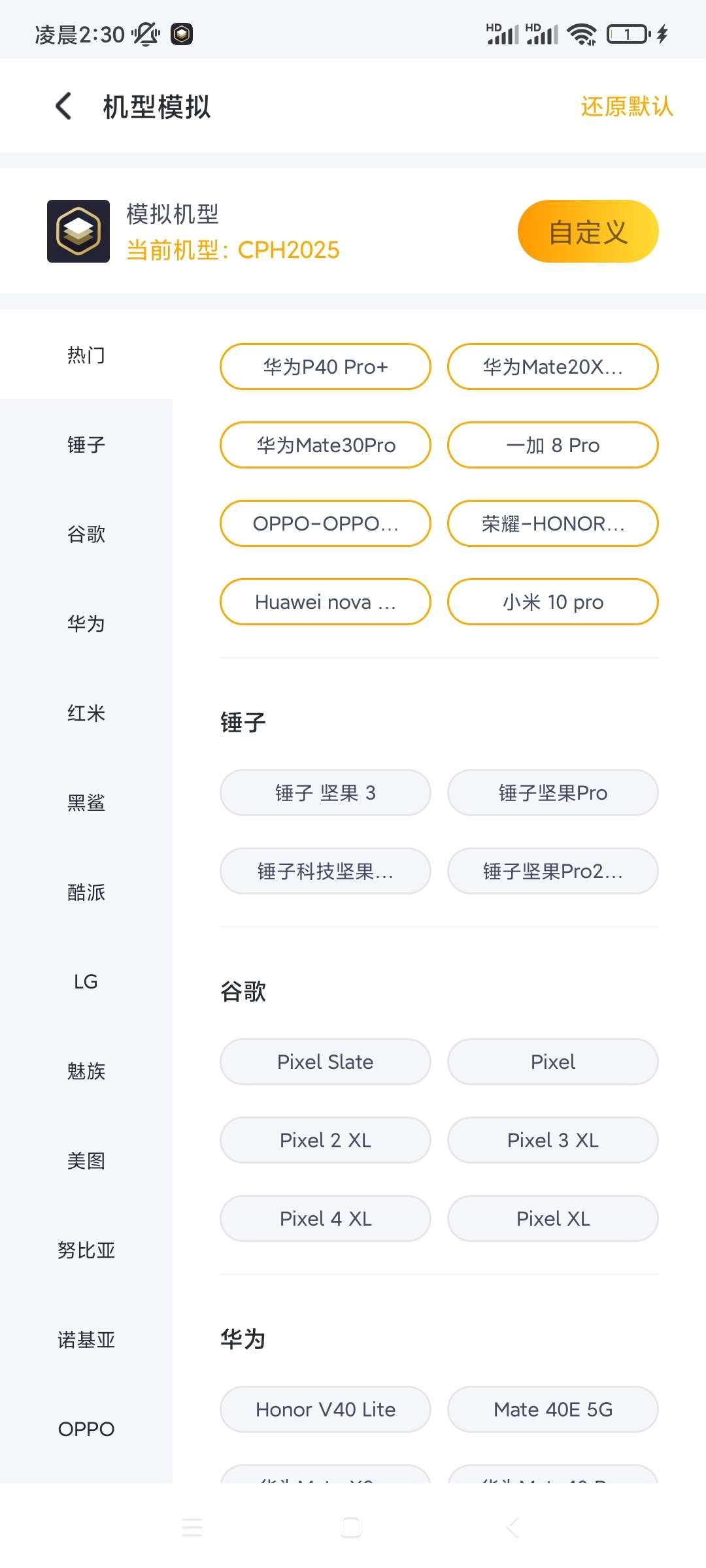Image resolution: width=706 pixels, height=1568 pixels.
Task: Open the 自定义 custom model button
Action: coord(587,231)
